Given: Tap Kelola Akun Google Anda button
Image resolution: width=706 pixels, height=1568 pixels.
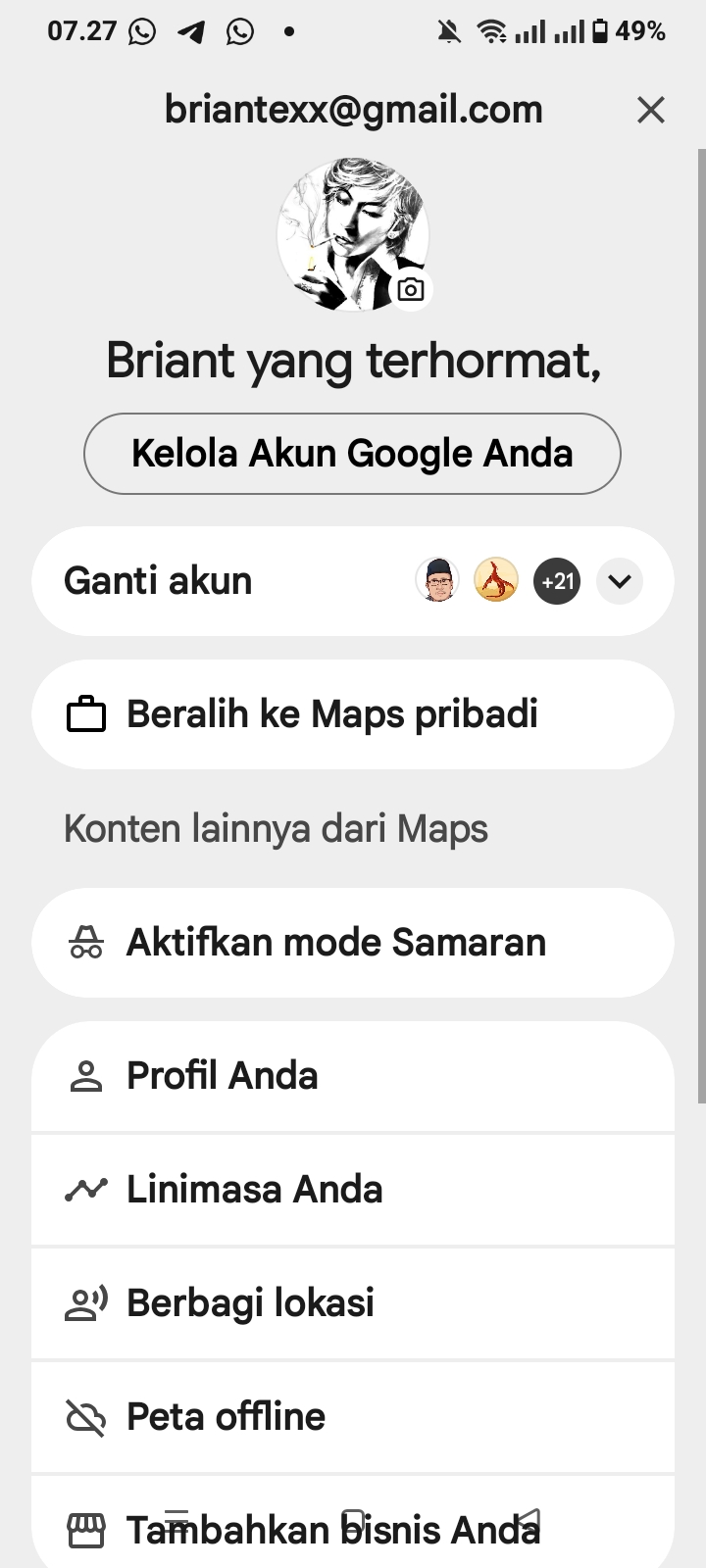Looking at the screenshot, I should (x=352, y=454).
